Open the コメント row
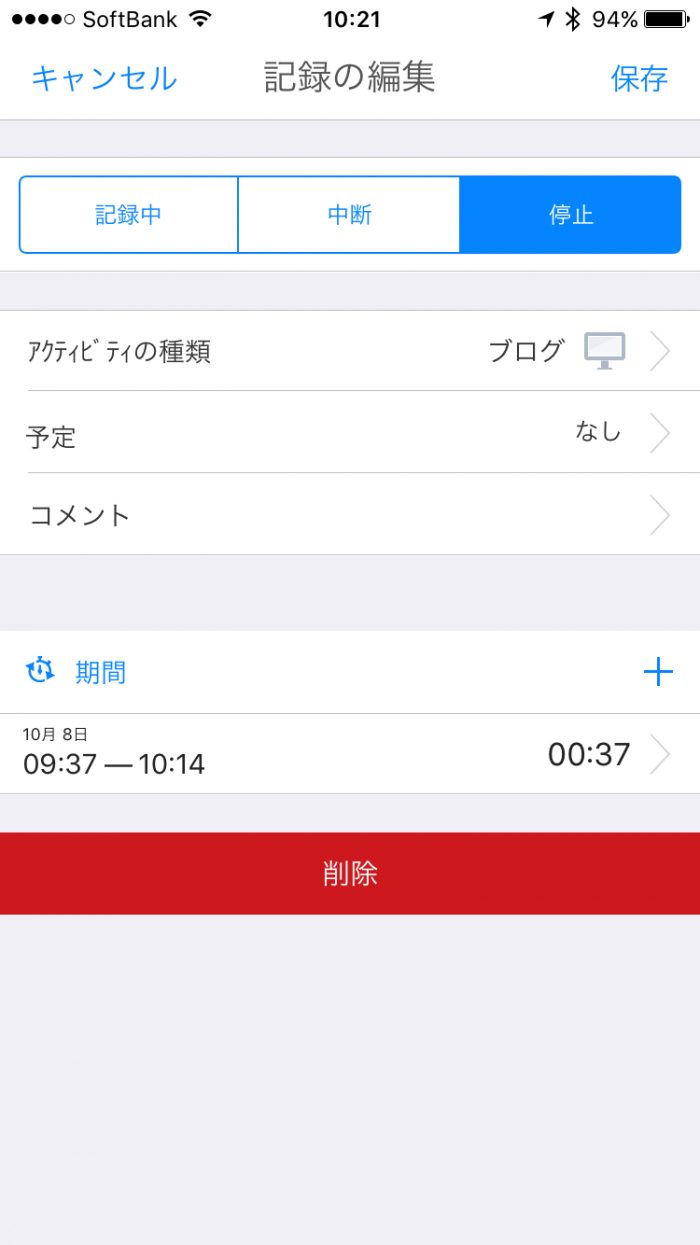The image size is (700, 1245). (350, 515)
